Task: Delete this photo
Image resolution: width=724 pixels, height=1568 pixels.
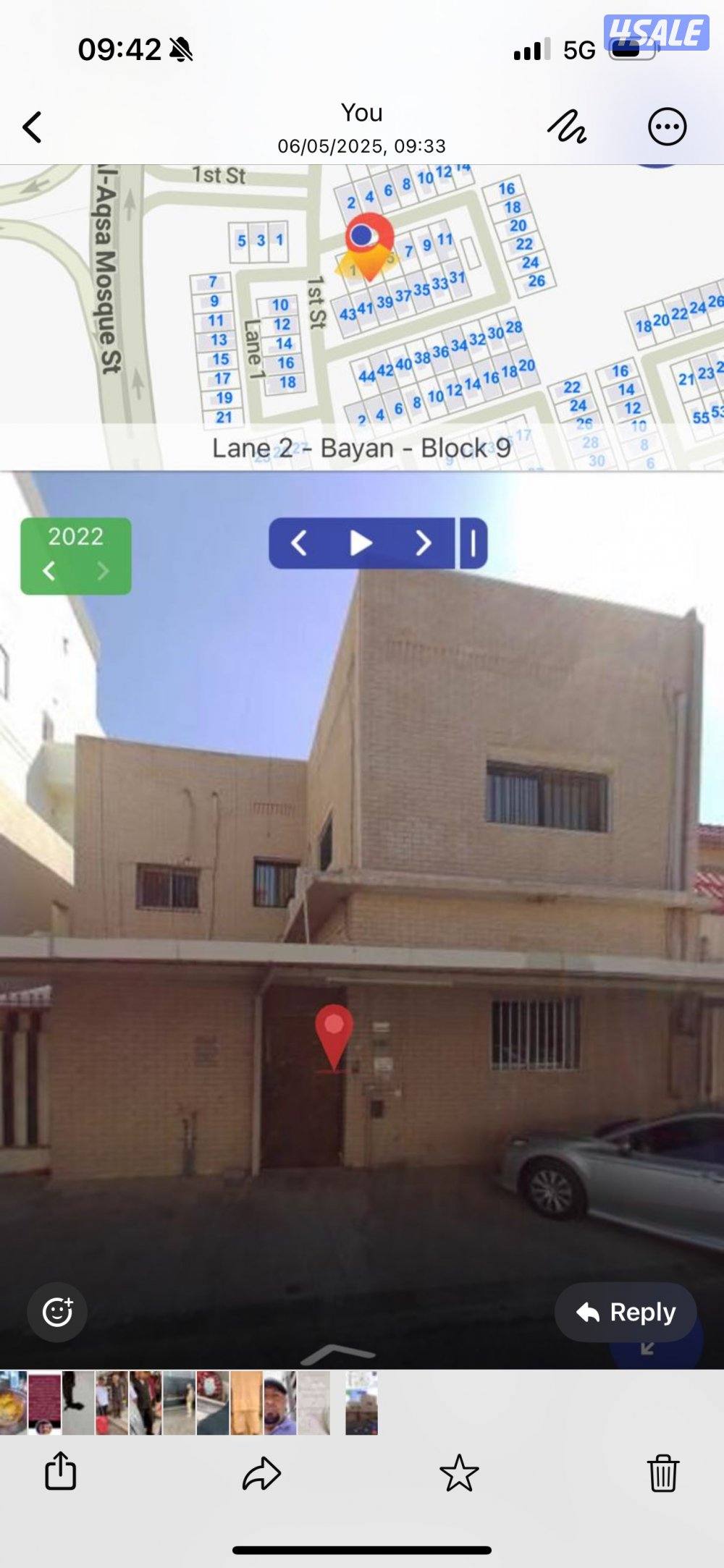Action: point(662,1472)
